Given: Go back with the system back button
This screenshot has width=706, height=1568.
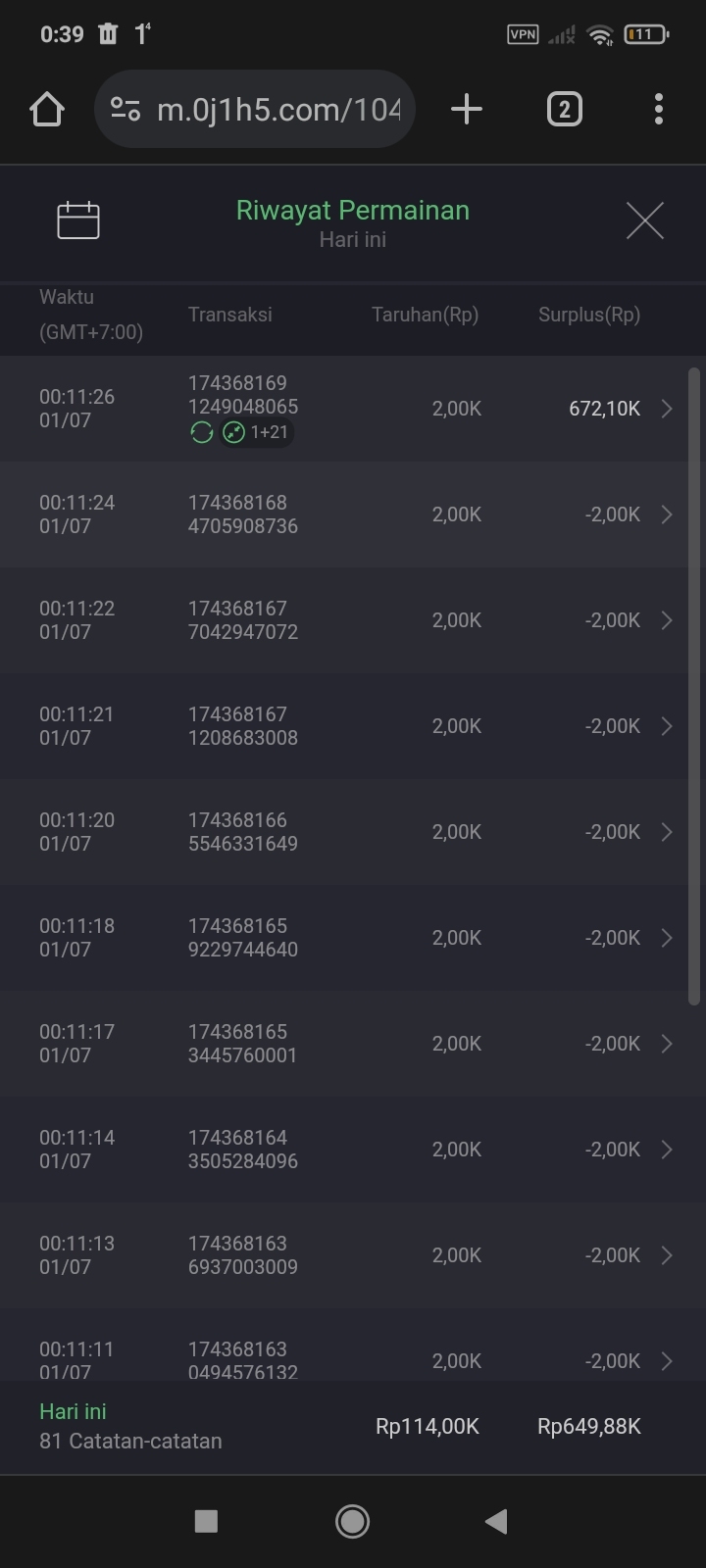Looking at the screenshot, I should [496, 1521].
